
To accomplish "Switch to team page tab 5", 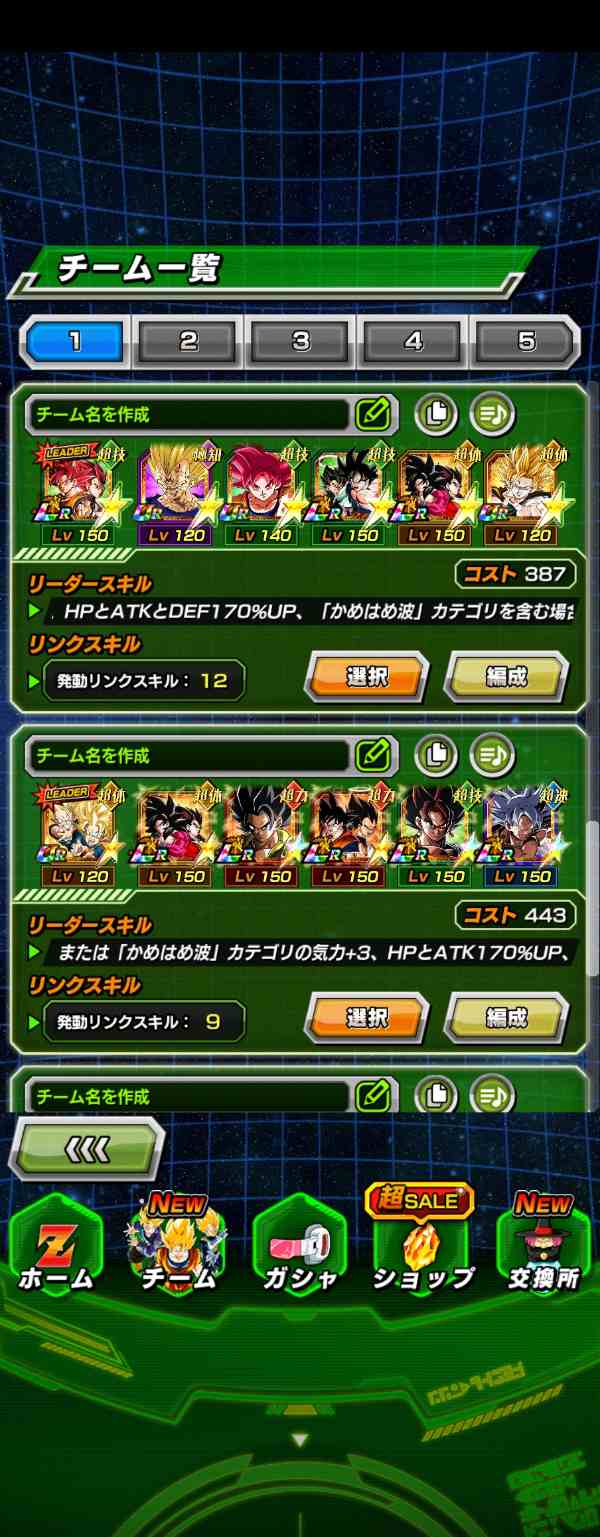I will point(526,342).
